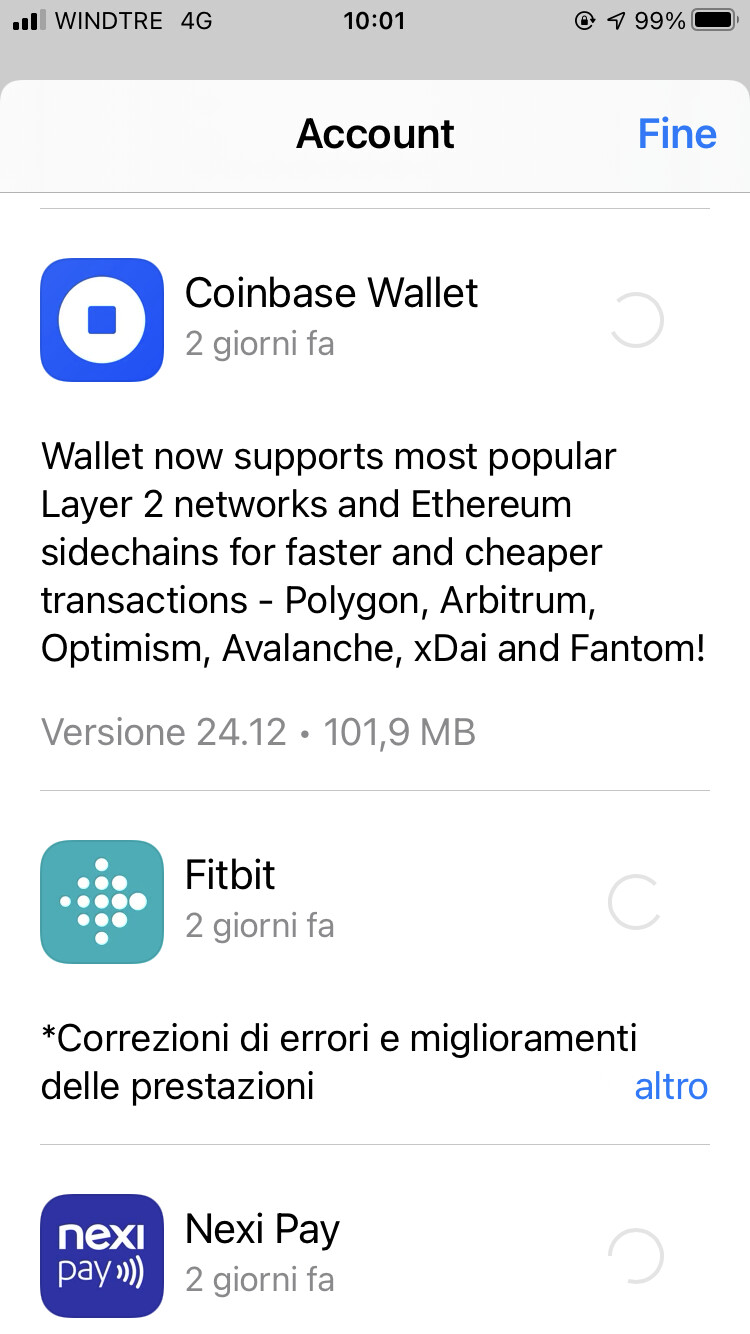Open the Coinbase Wallet app page
Image resolution: width=750 pixels, height=1334 pixels.
click(x=101, y=320)
